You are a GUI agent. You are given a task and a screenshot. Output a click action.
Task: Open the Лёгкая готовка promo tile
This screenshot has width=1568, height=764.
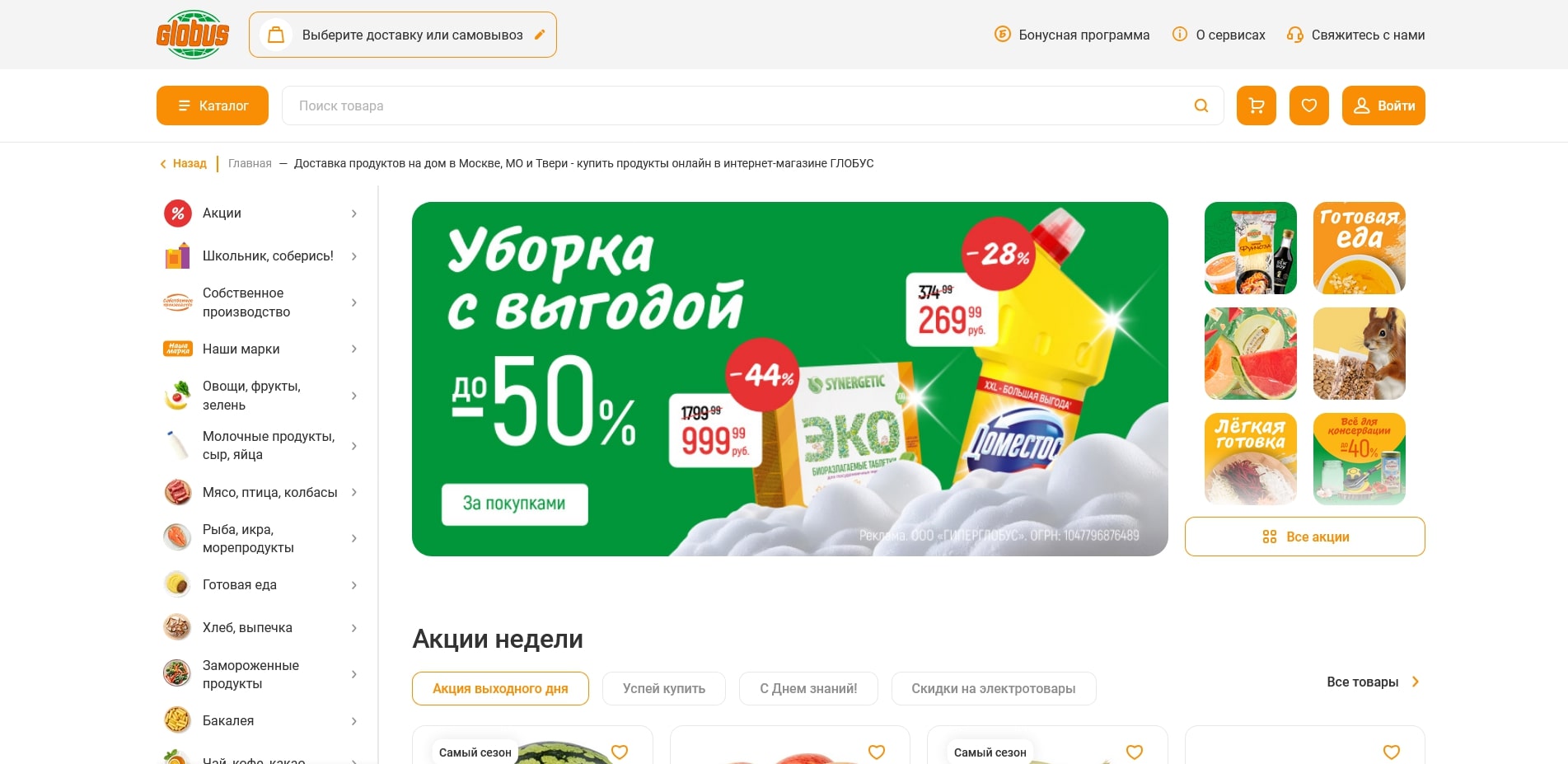pyautogui.click(x=1250, y=459)
